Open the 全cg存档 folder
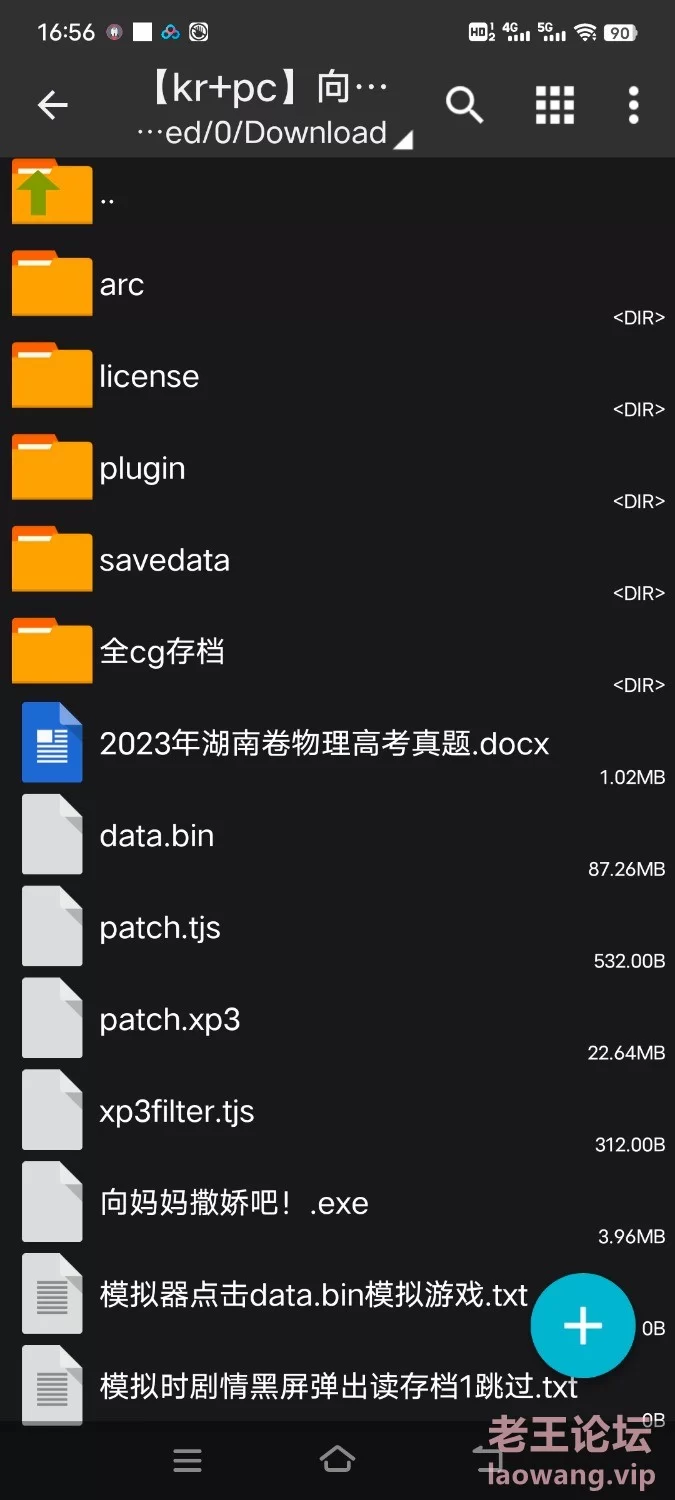Viewport: 675px width, 1500px height. (x=337, y=653)
